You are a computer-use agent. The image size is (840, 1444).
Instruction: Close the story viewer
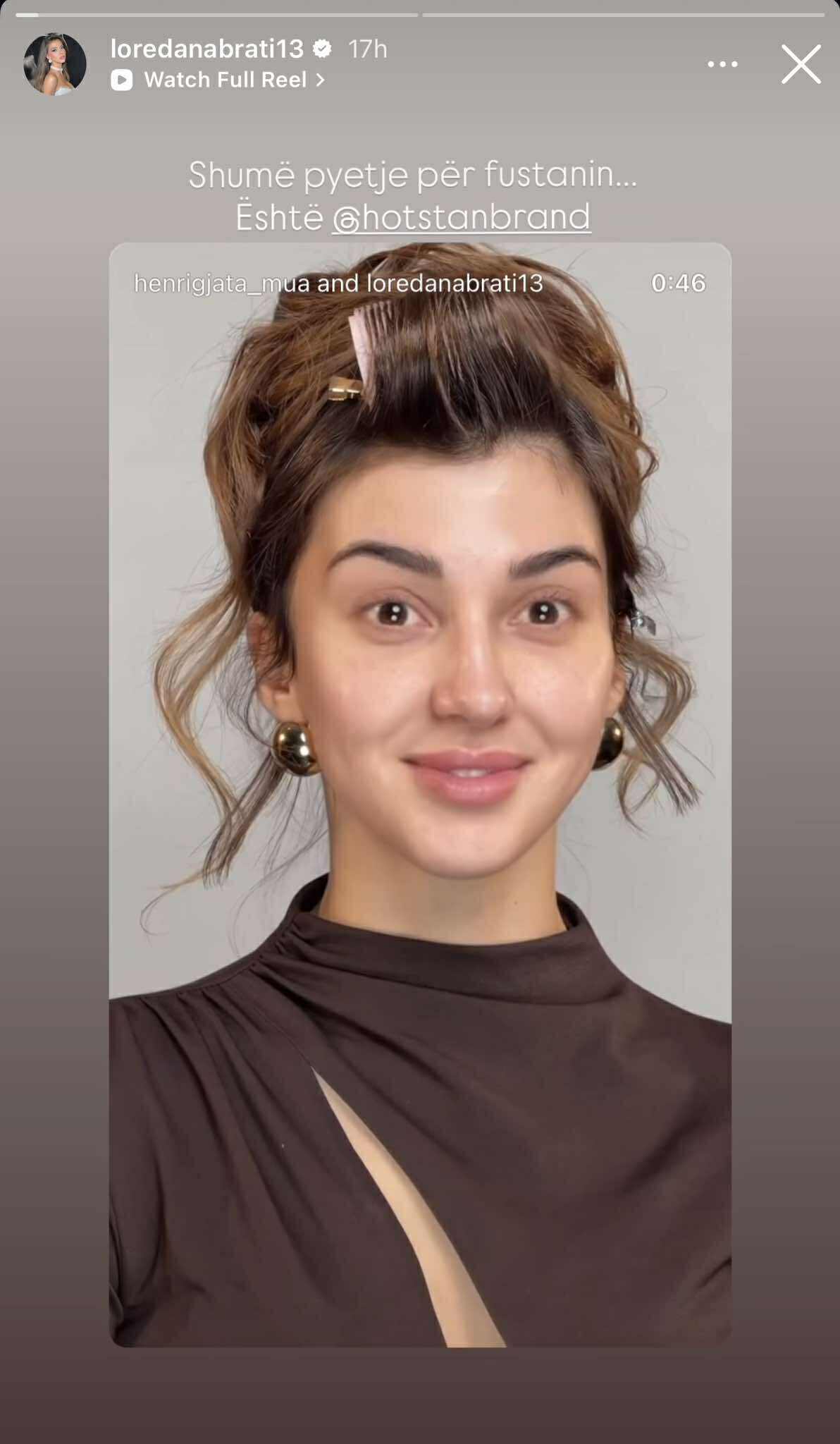(801, 64)
